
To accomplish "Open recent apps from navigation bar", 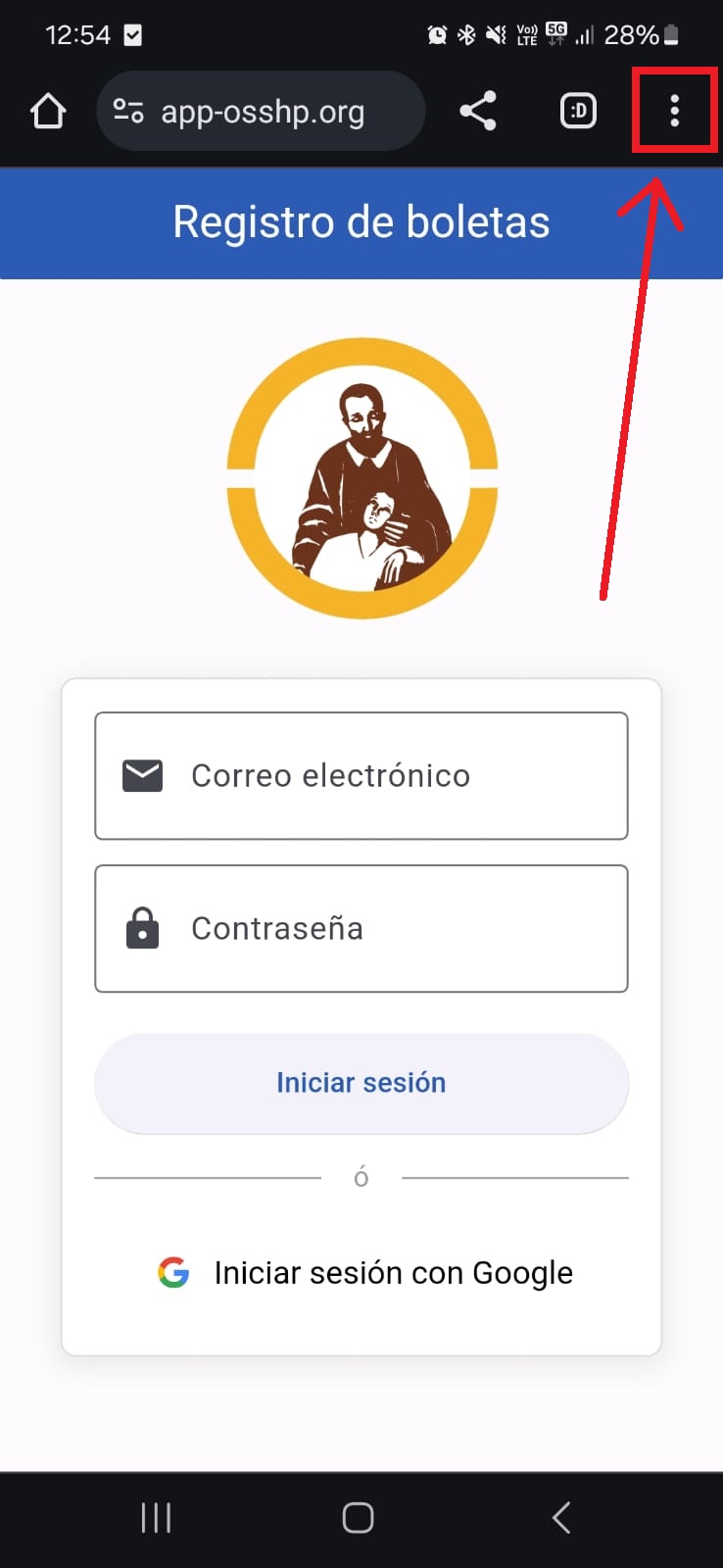I will pos(156,1517).
